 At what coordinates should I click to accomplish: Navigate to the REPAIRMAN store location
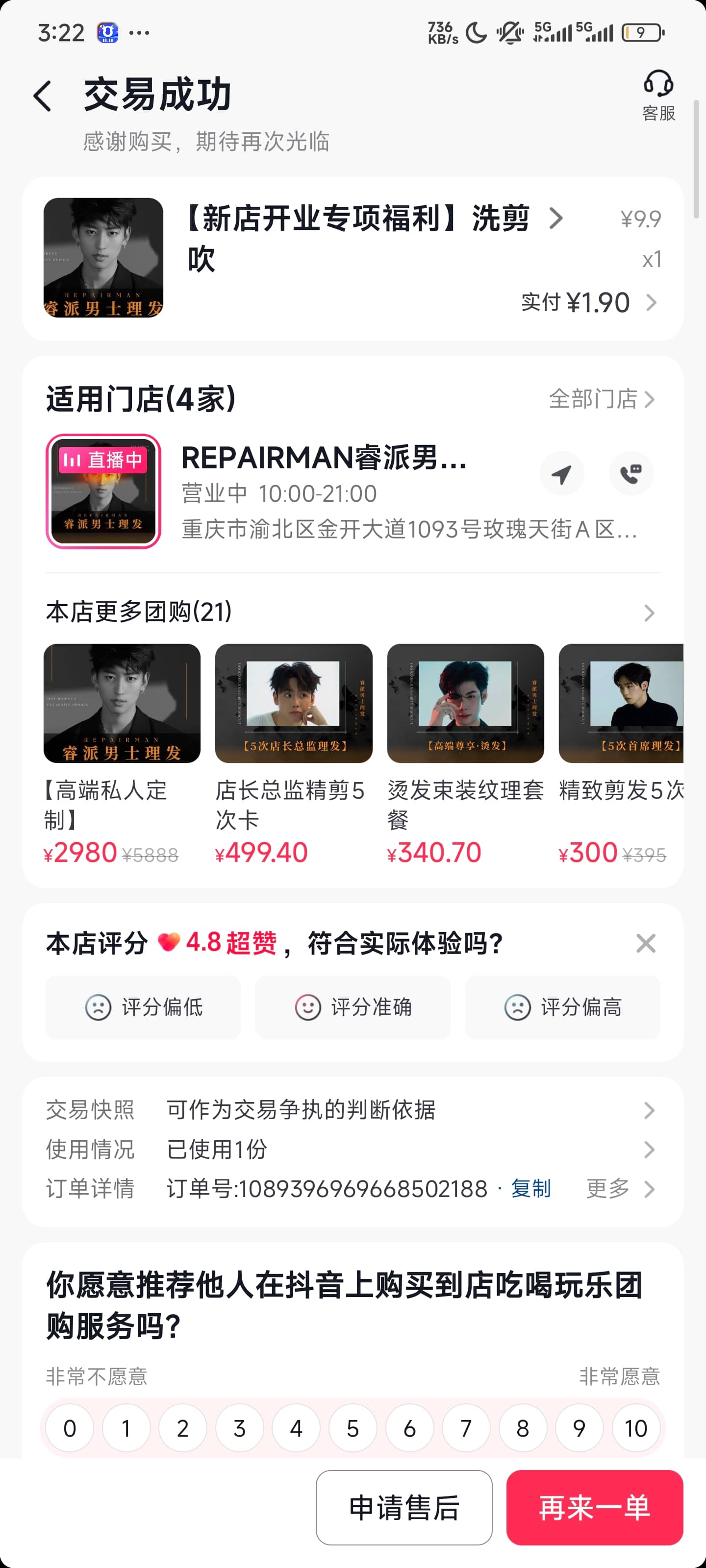click(x=562, y=473)
